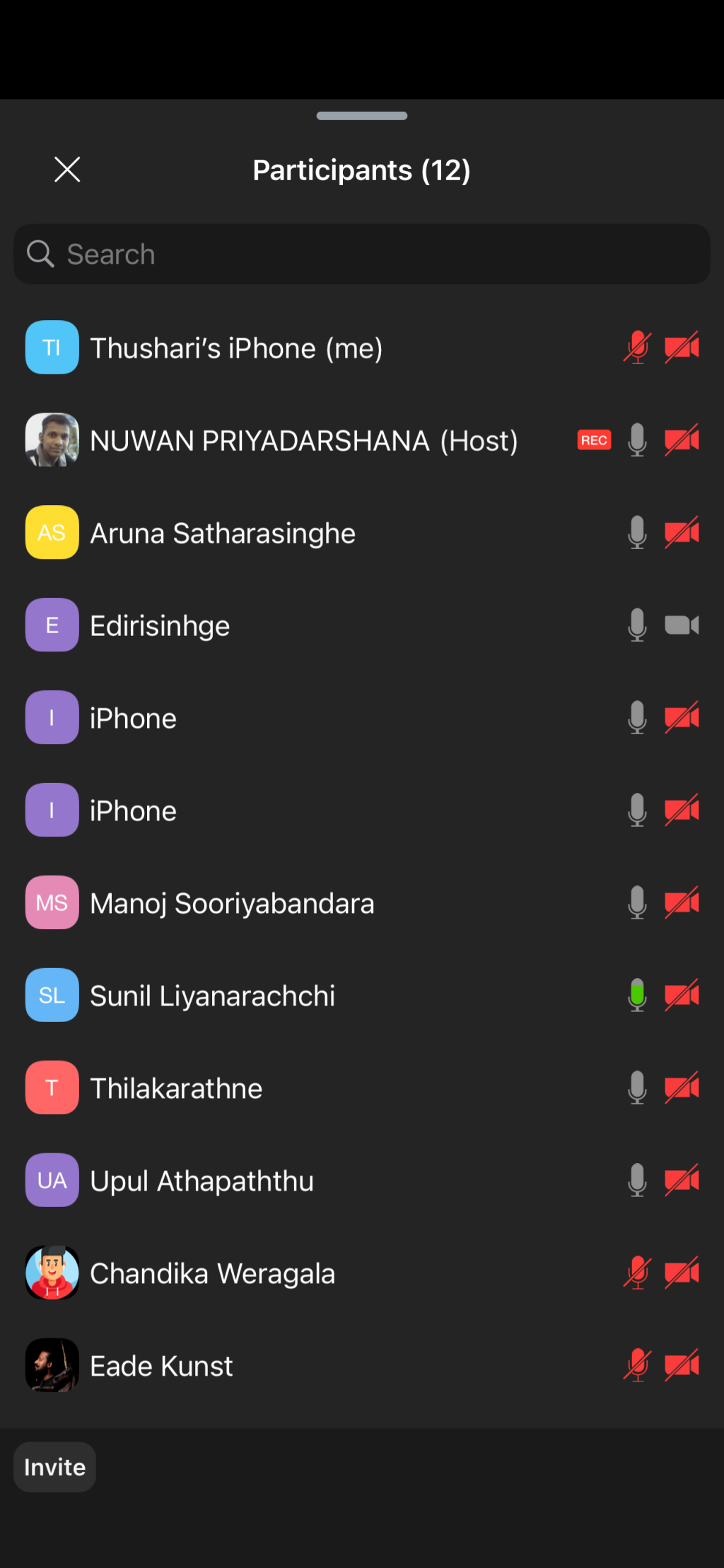Open Manoj Sooriyabandara's row
Image resolution: width=724 pixels, height=1568 pixels.
pyautogui.click(x=362, y=903)
